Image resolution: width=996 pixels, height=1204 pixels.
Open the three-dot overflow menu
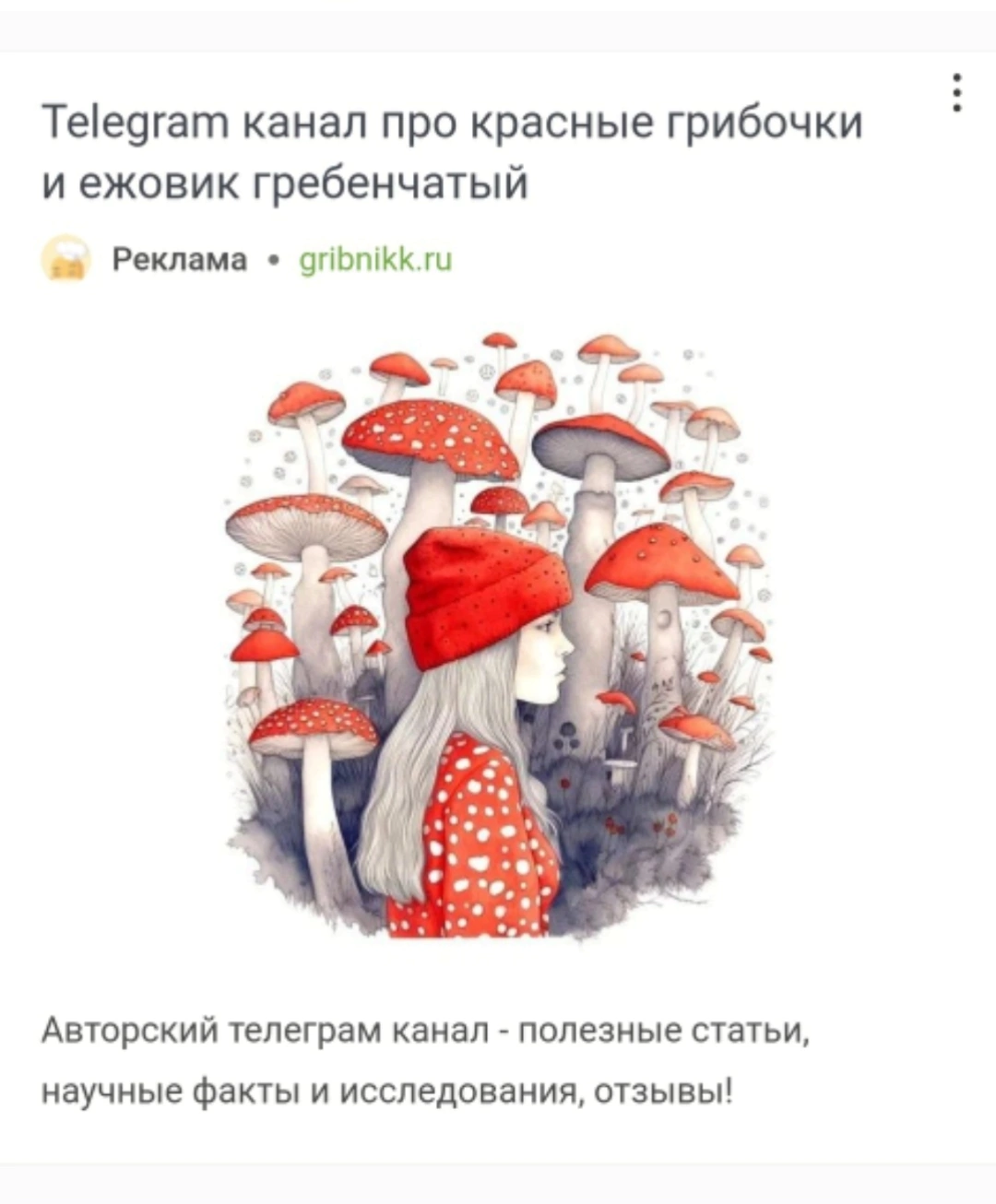pos(958,93)
